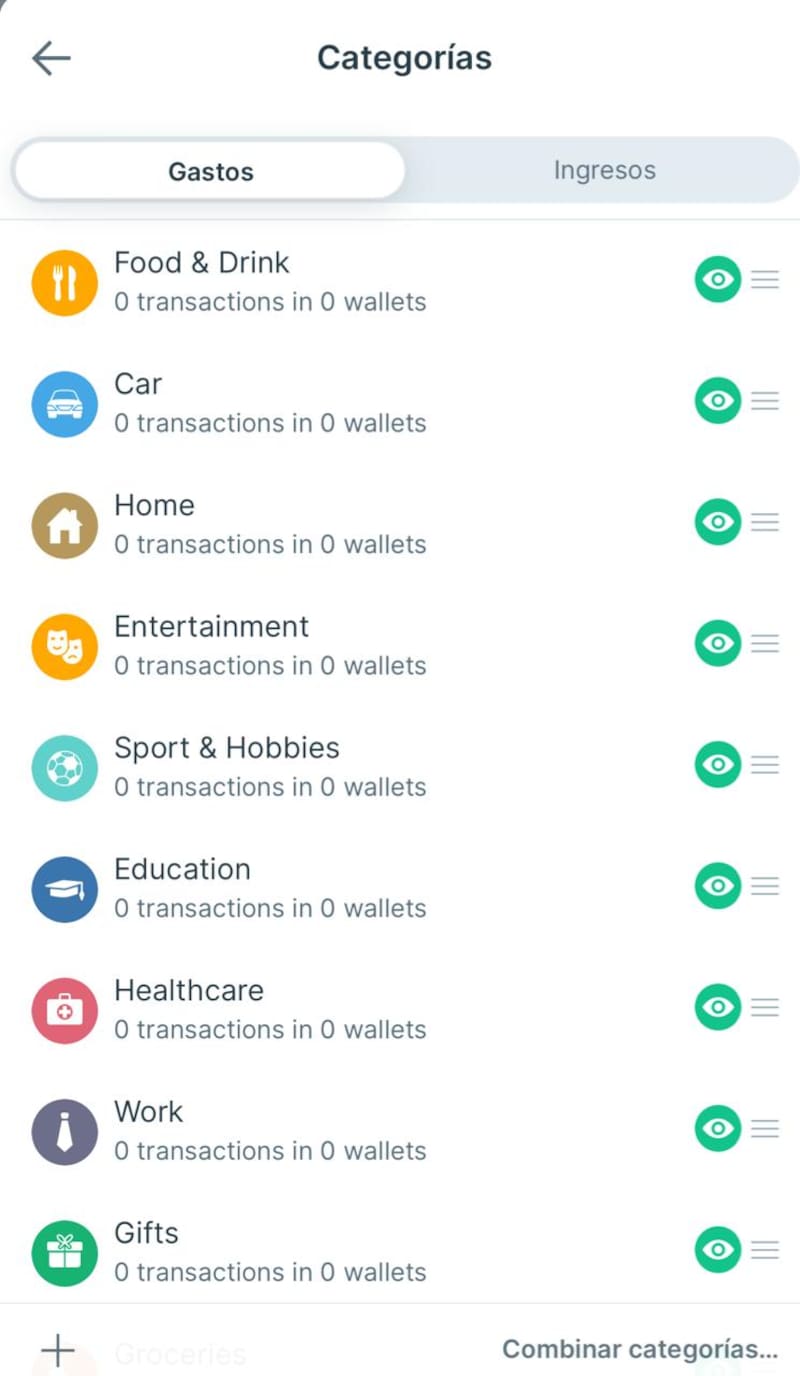Add a new category with plus icon
Image resolution: width=800 pixels, height=1376 pixels.
(58, 1350)
